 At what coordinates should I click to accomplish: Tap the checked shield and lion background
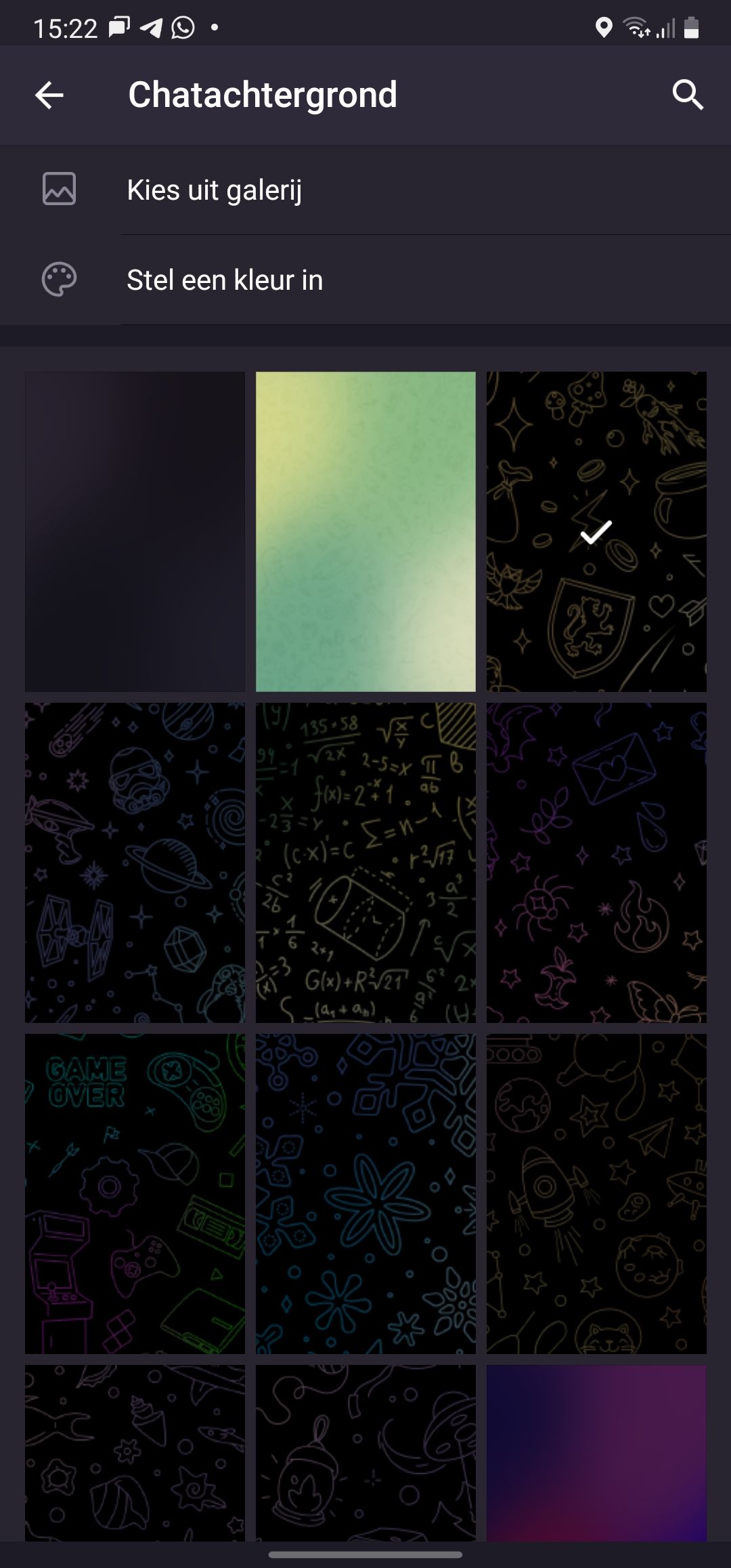[596, 531]
